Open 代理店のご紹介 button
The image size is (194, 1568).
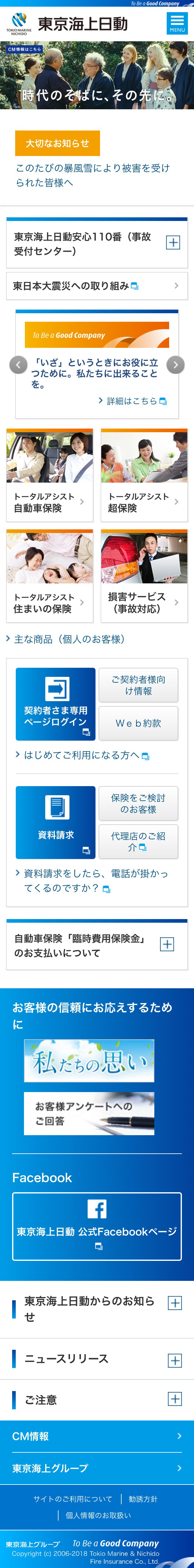[138, 841]
